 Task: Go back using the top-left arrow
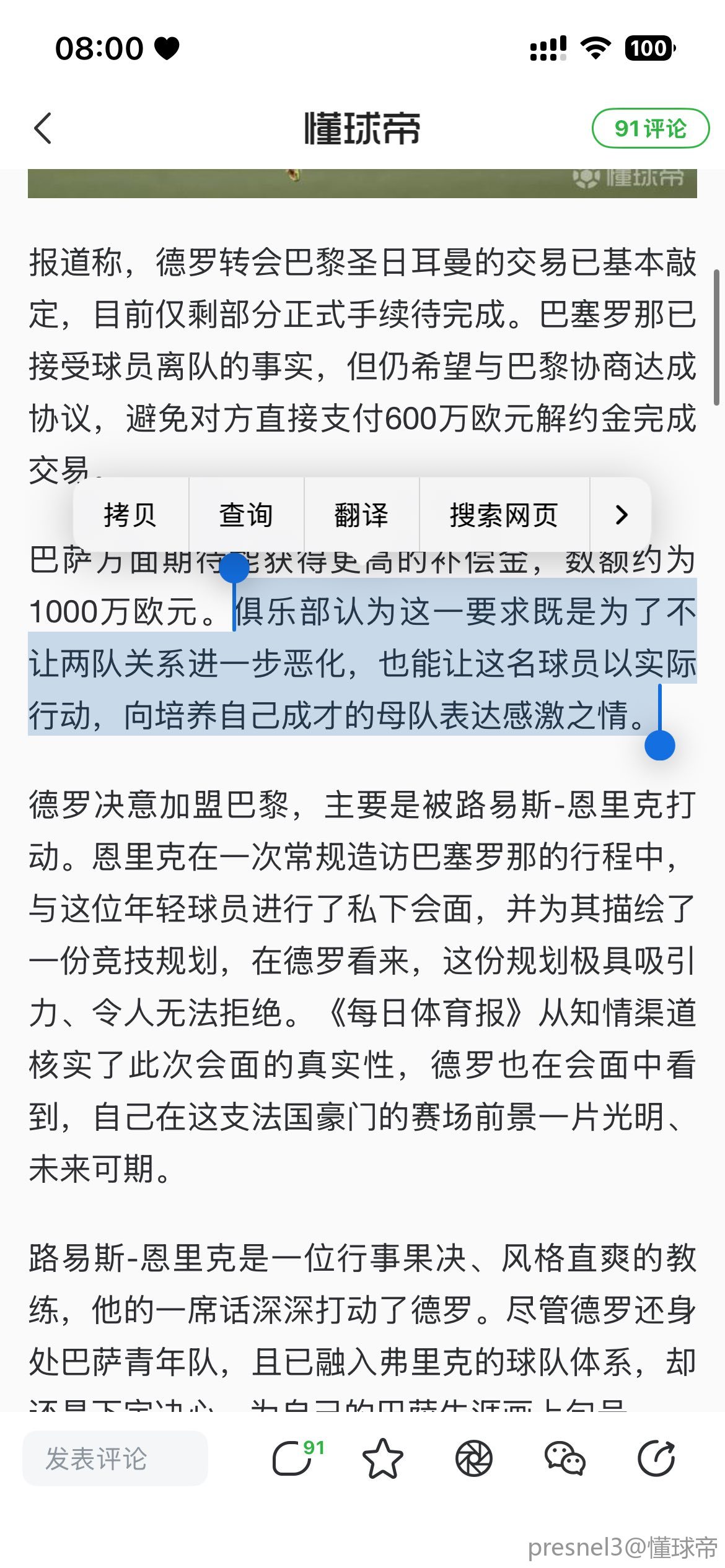[x=43, y=129]
